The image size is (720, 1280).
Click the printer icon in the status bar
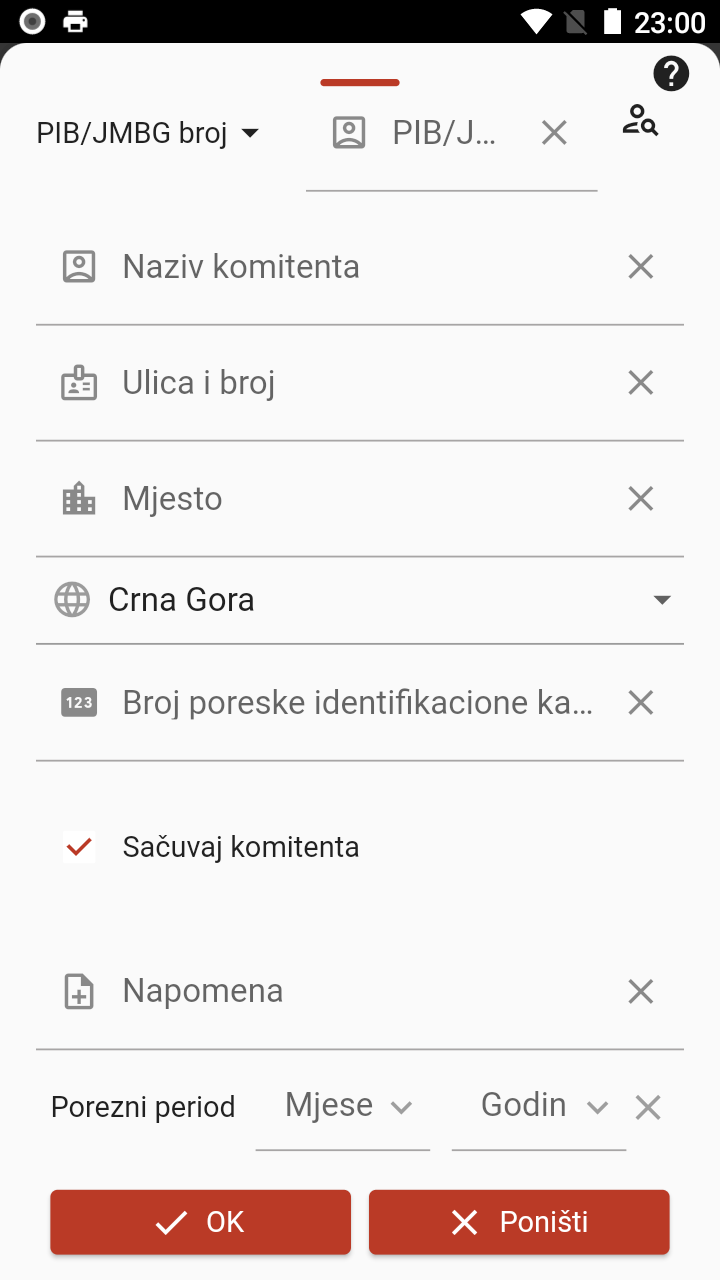(73, 20)
